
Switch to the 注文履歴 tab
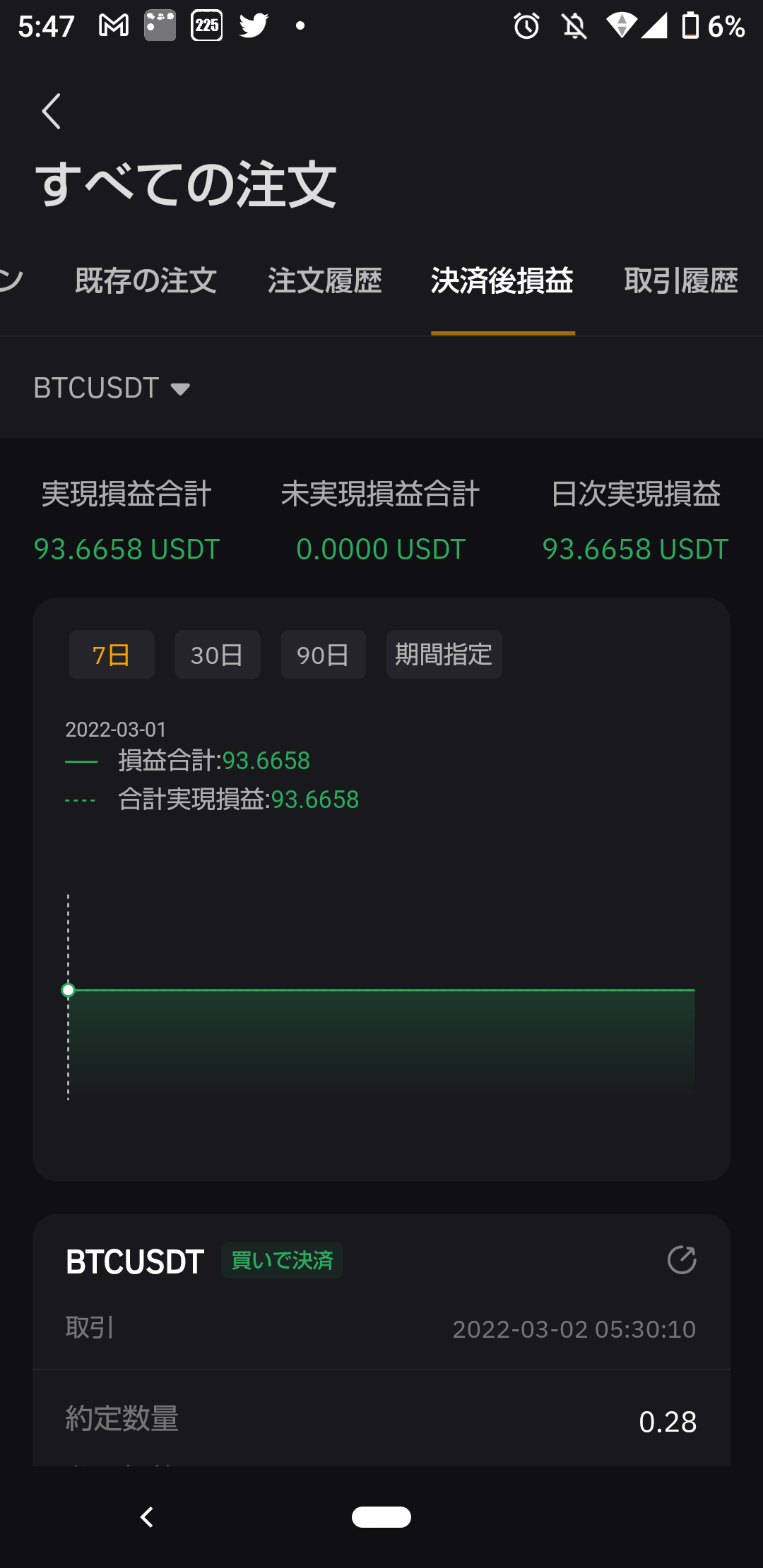click(x=325, y=281)
